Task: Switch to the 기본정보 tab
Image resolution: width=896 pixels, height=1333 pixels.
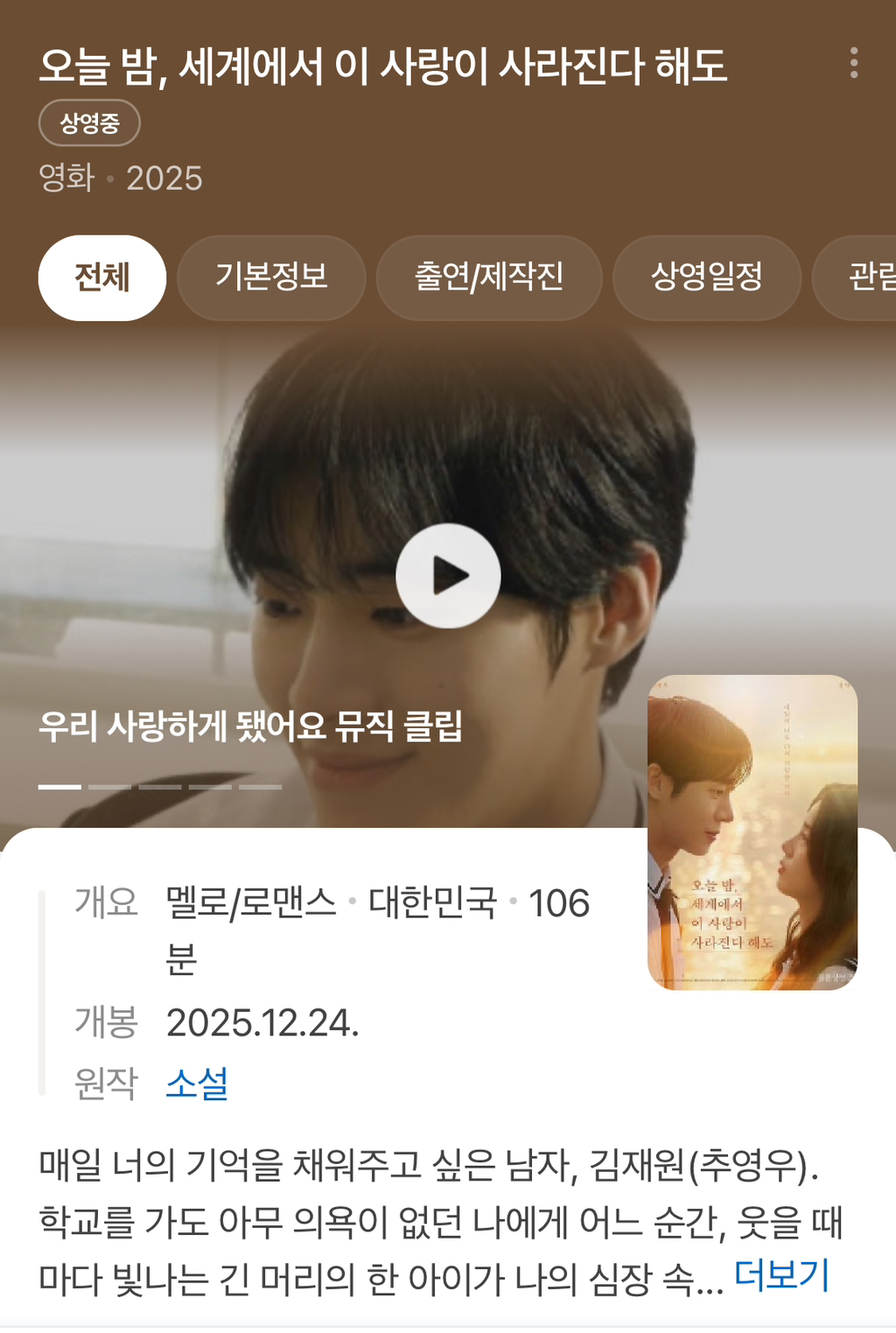Action: (271, 277)
